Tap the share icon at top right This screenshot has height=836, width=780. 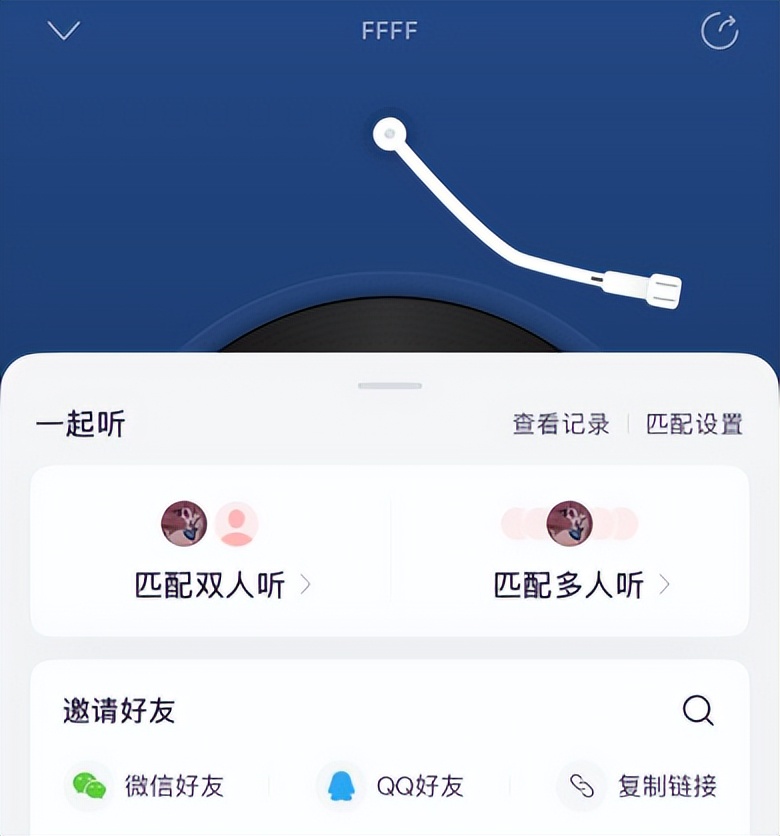point(719,31)
